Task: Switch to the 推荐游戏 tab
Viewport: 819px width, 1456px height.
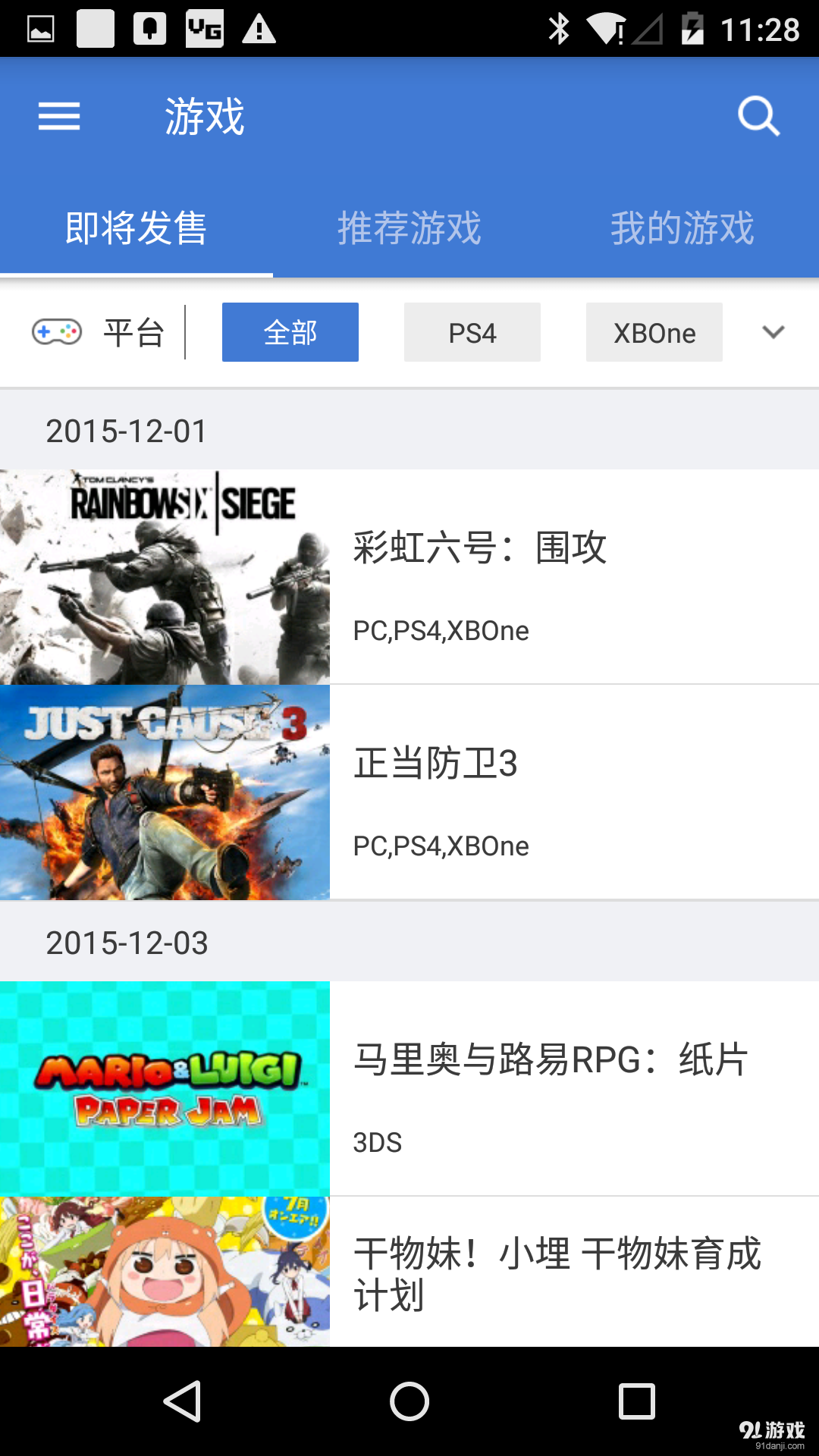Action: click(x=409, y=227)
